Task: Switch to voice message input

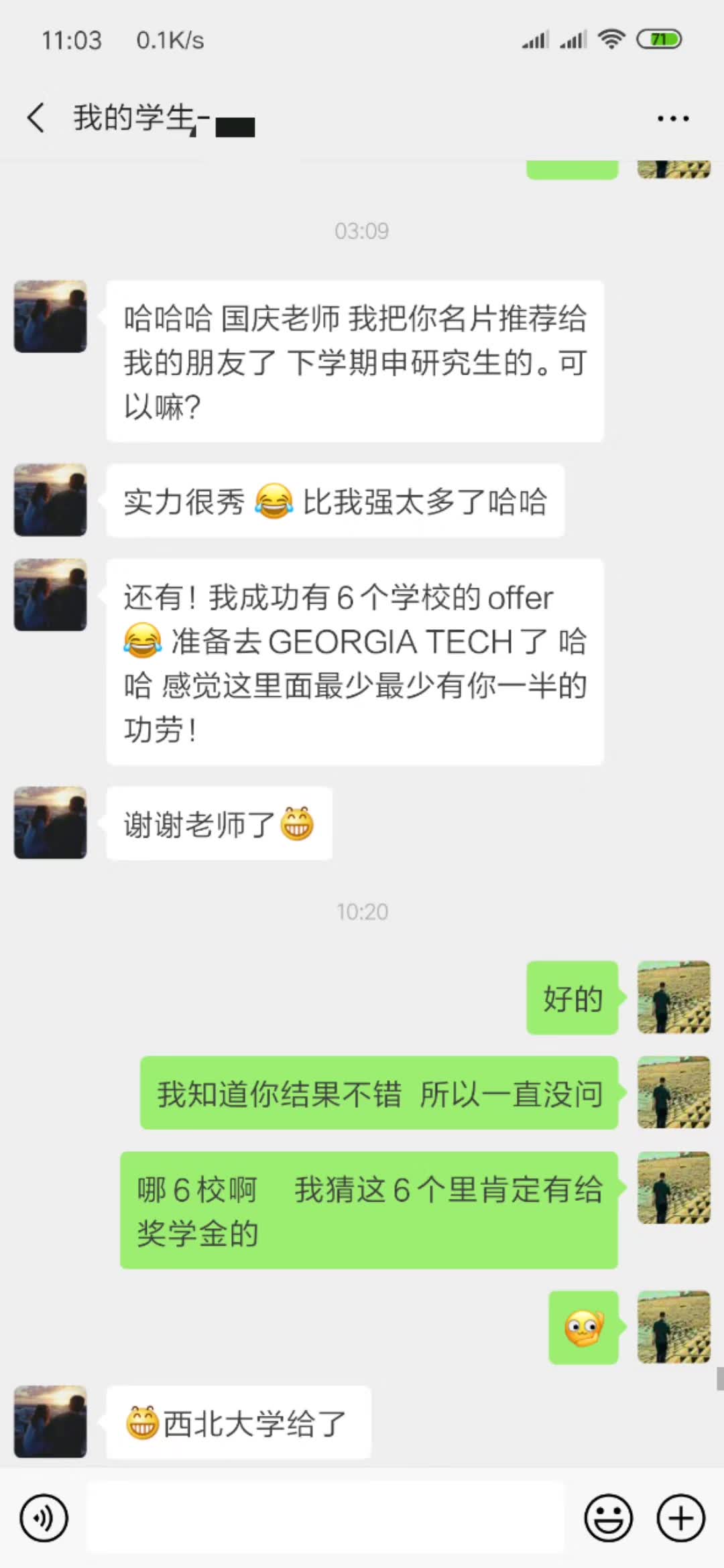Action: tap(44, 1518)
